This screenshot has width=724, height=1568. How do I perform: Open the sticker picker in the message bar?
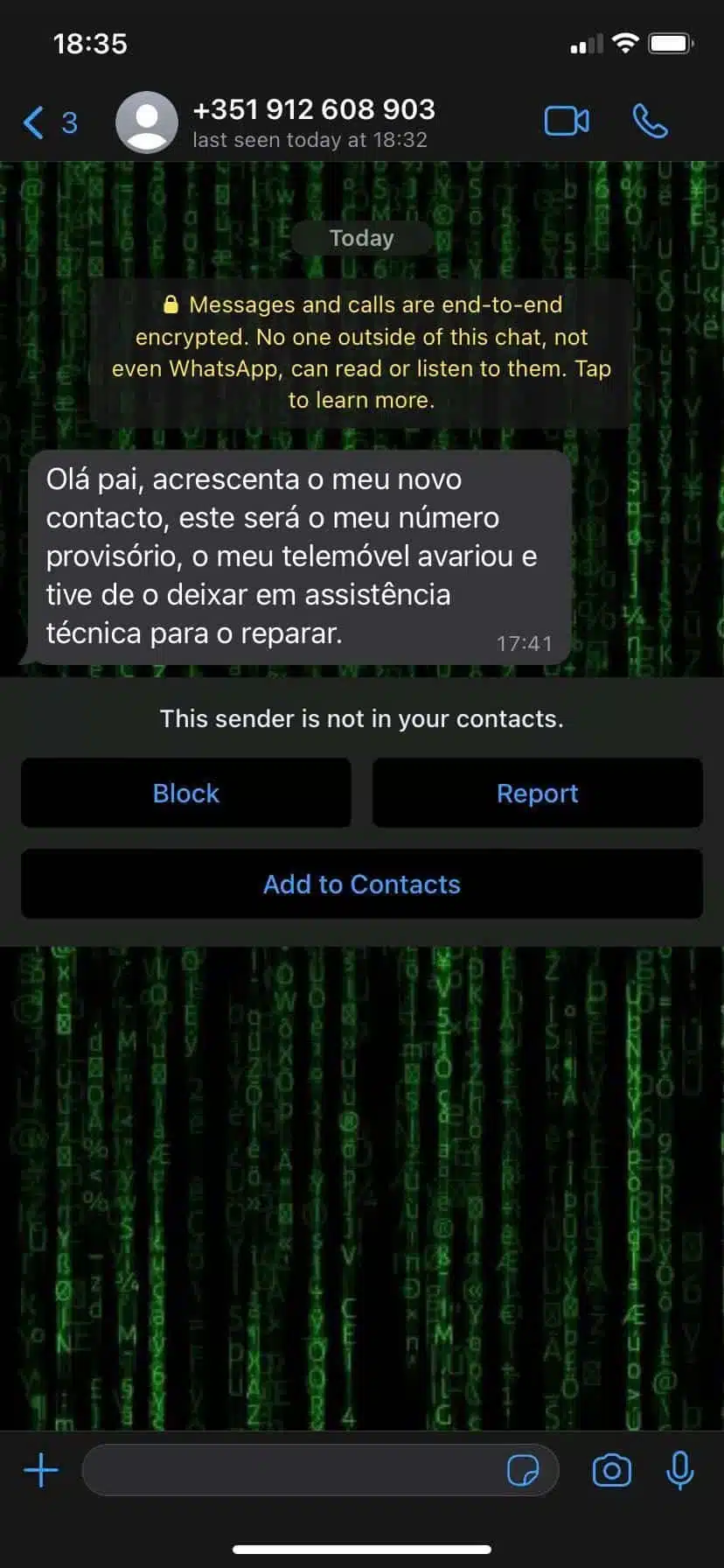coord(525,1469)
